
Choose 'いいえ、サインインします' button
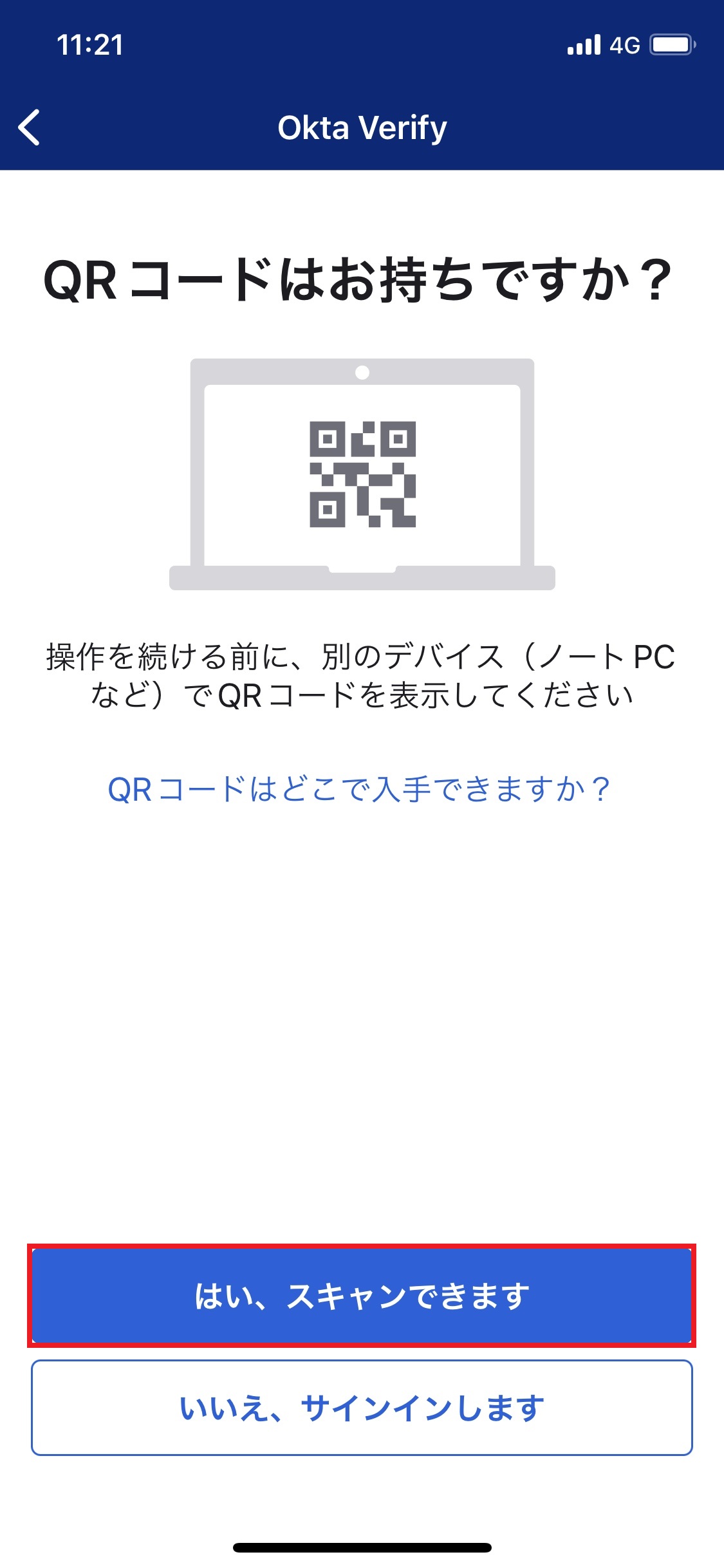point(362,1408)
